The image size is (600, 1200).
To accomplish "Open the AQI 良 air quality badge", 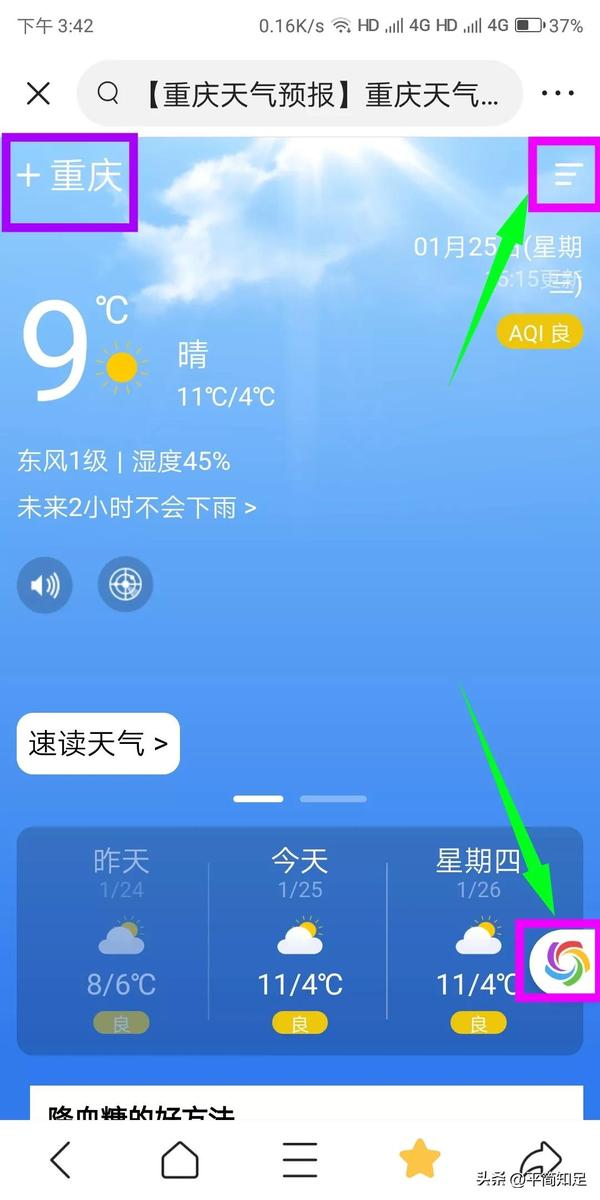I will point(539,333).
